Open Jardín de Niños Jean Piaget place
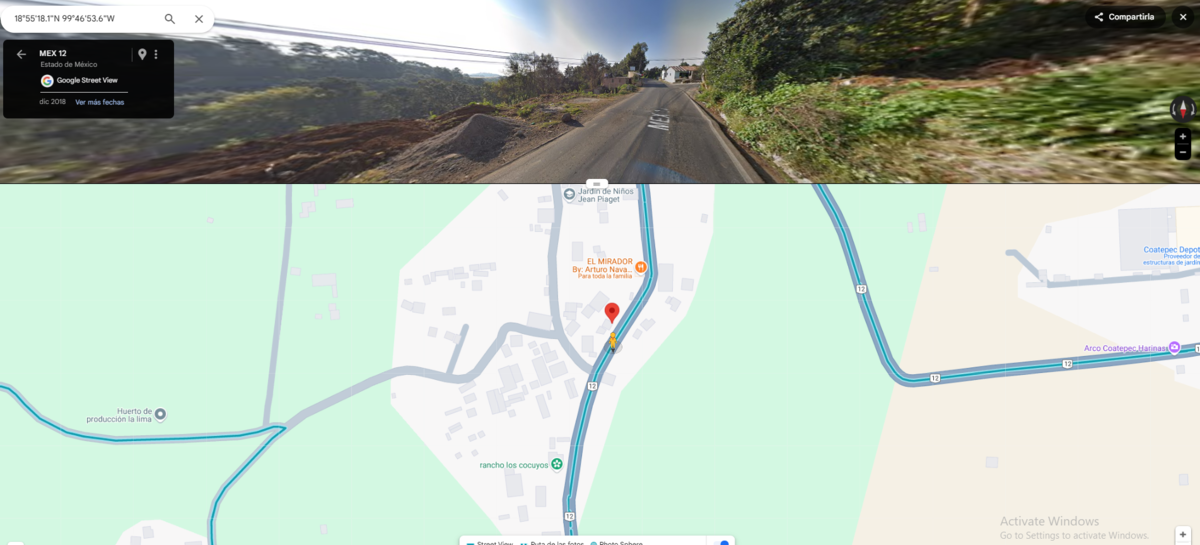 coord(569,194)
